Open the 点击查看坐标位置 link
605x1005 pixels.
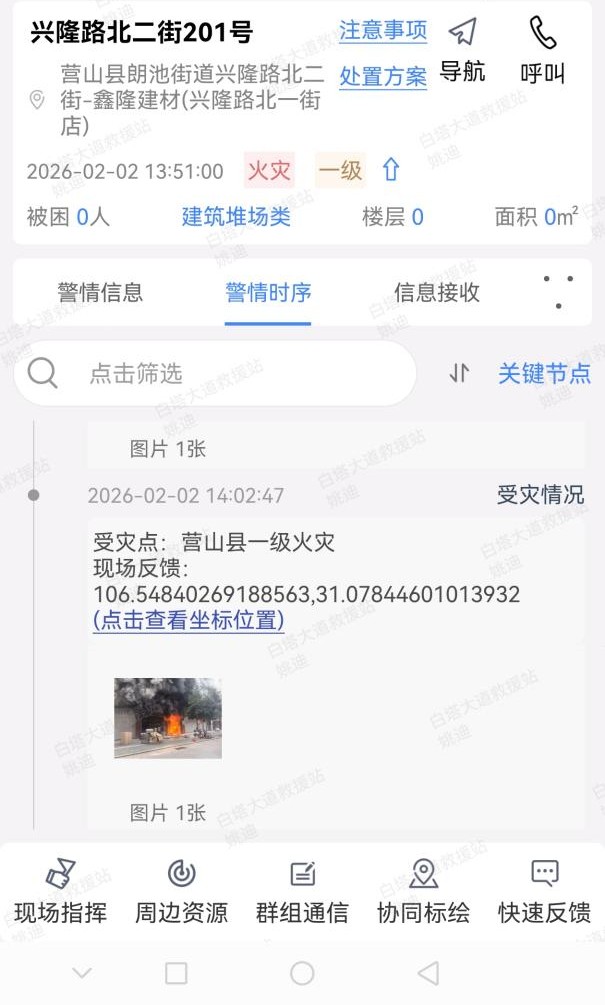pyautogui.click(x=189, y=620)
